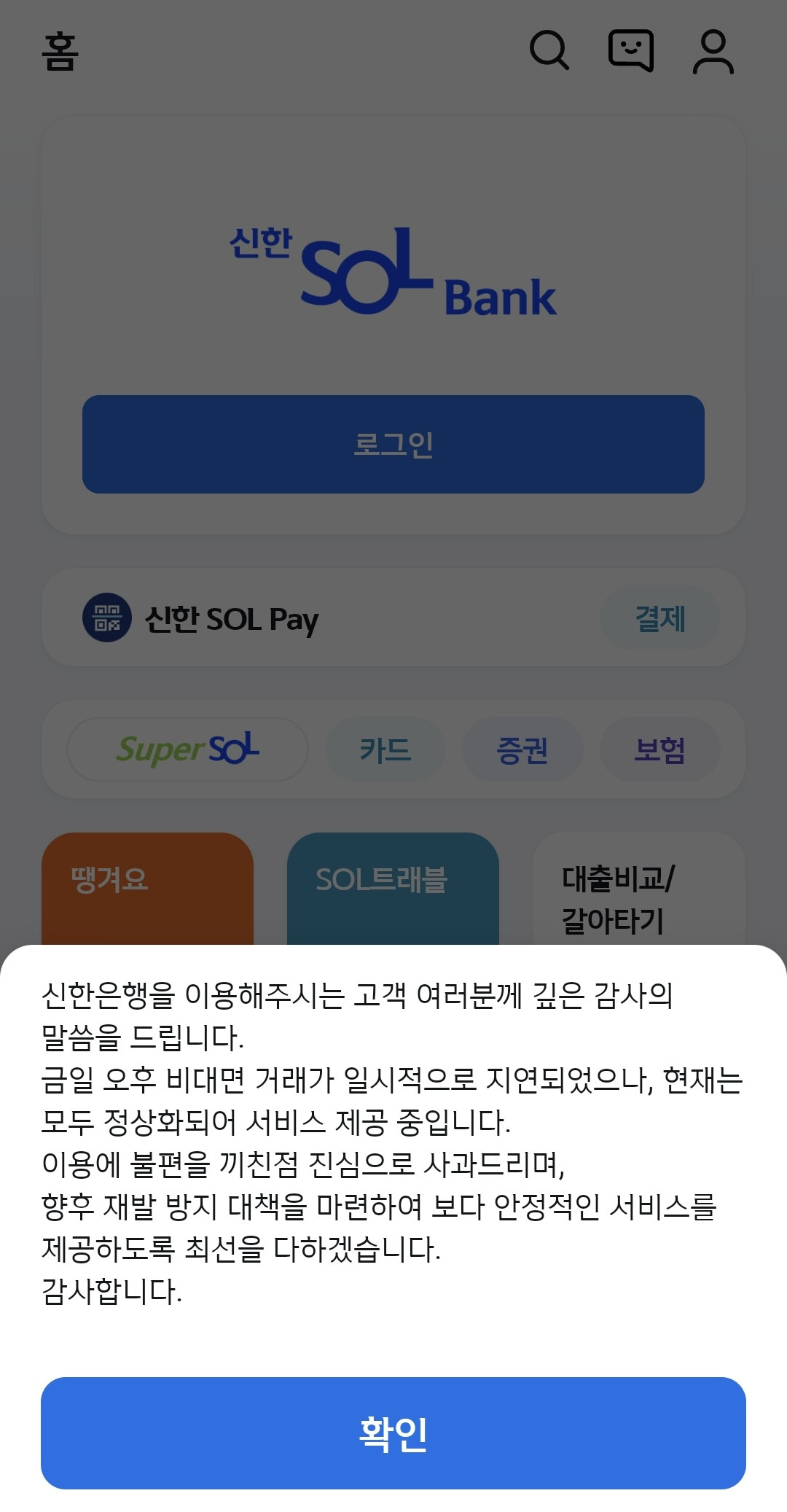Open the search icon

click(x=549, y=50)
